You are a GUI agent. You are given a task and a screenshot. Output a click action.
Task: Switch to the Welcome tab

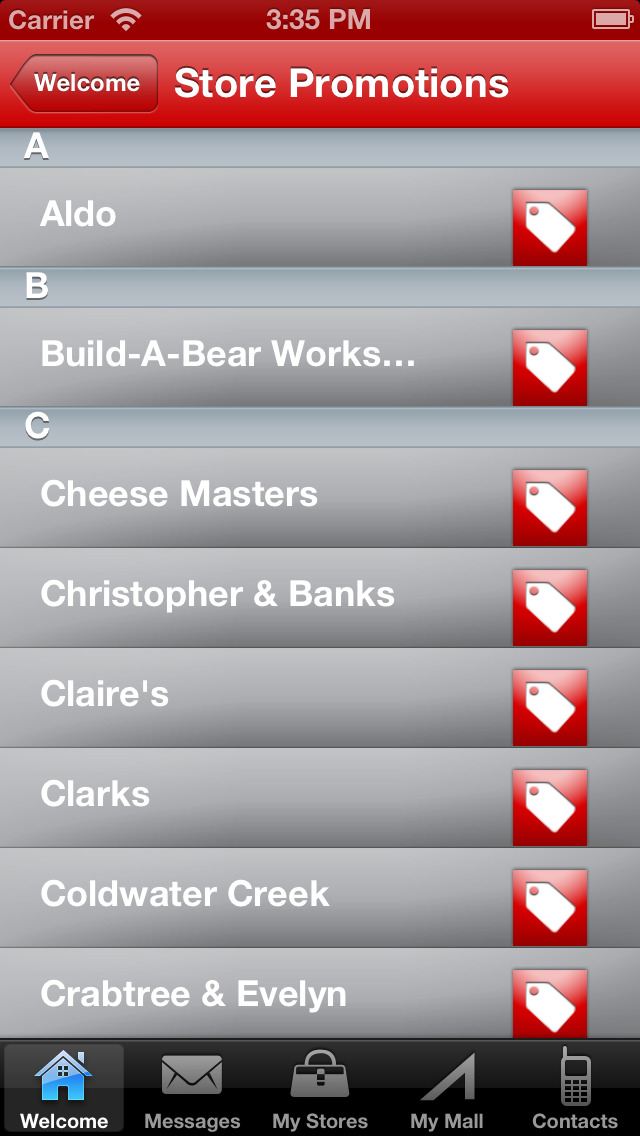64,1090
